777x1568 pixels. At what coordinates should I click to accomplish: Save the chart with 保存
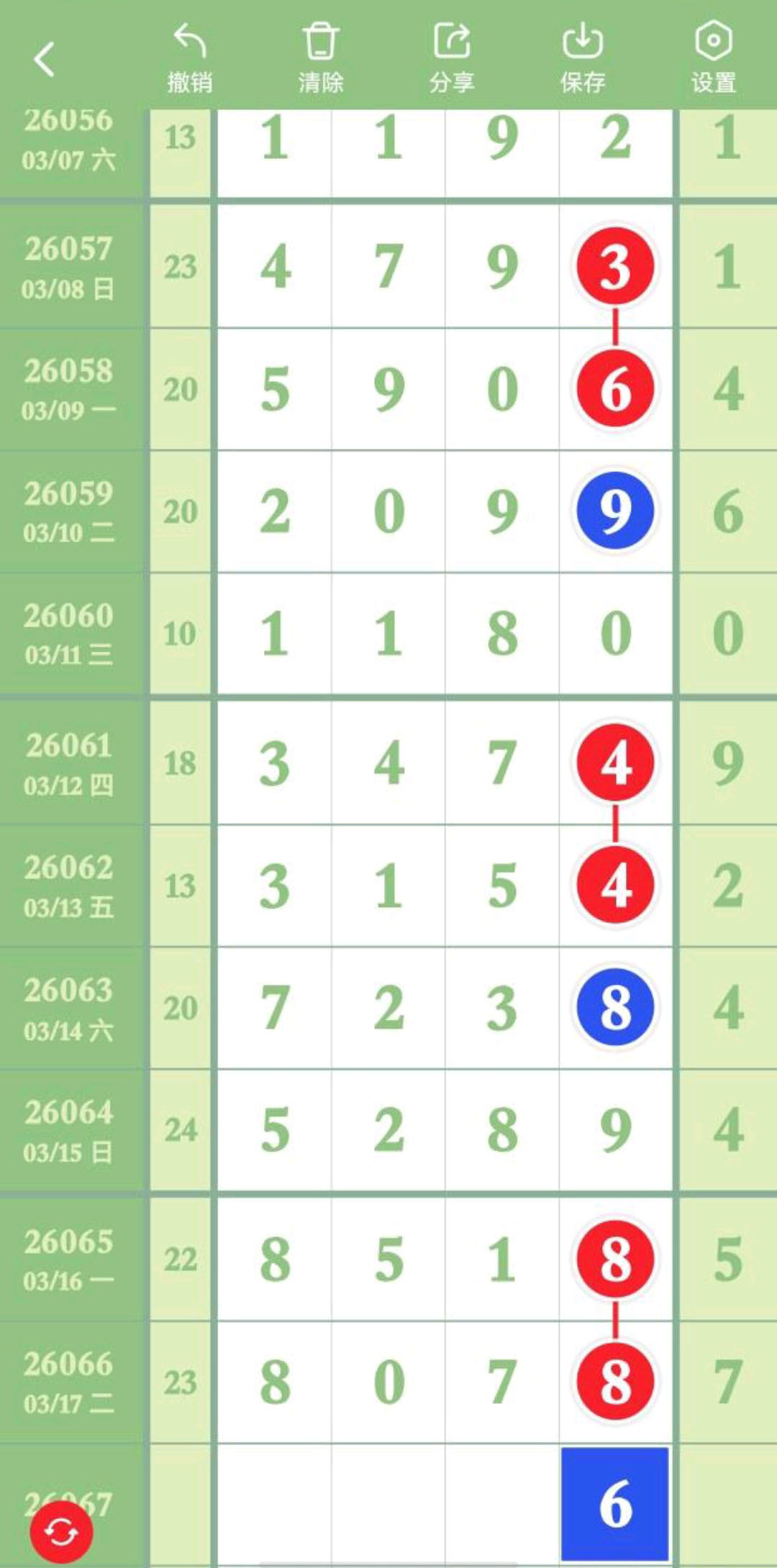click(583, 59)
